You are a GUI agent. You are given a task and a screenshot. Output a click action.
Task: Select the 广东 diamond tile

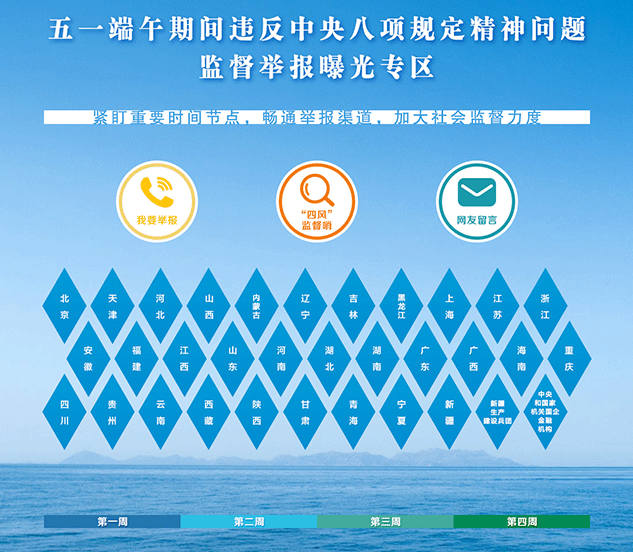[x=425, y=358]
